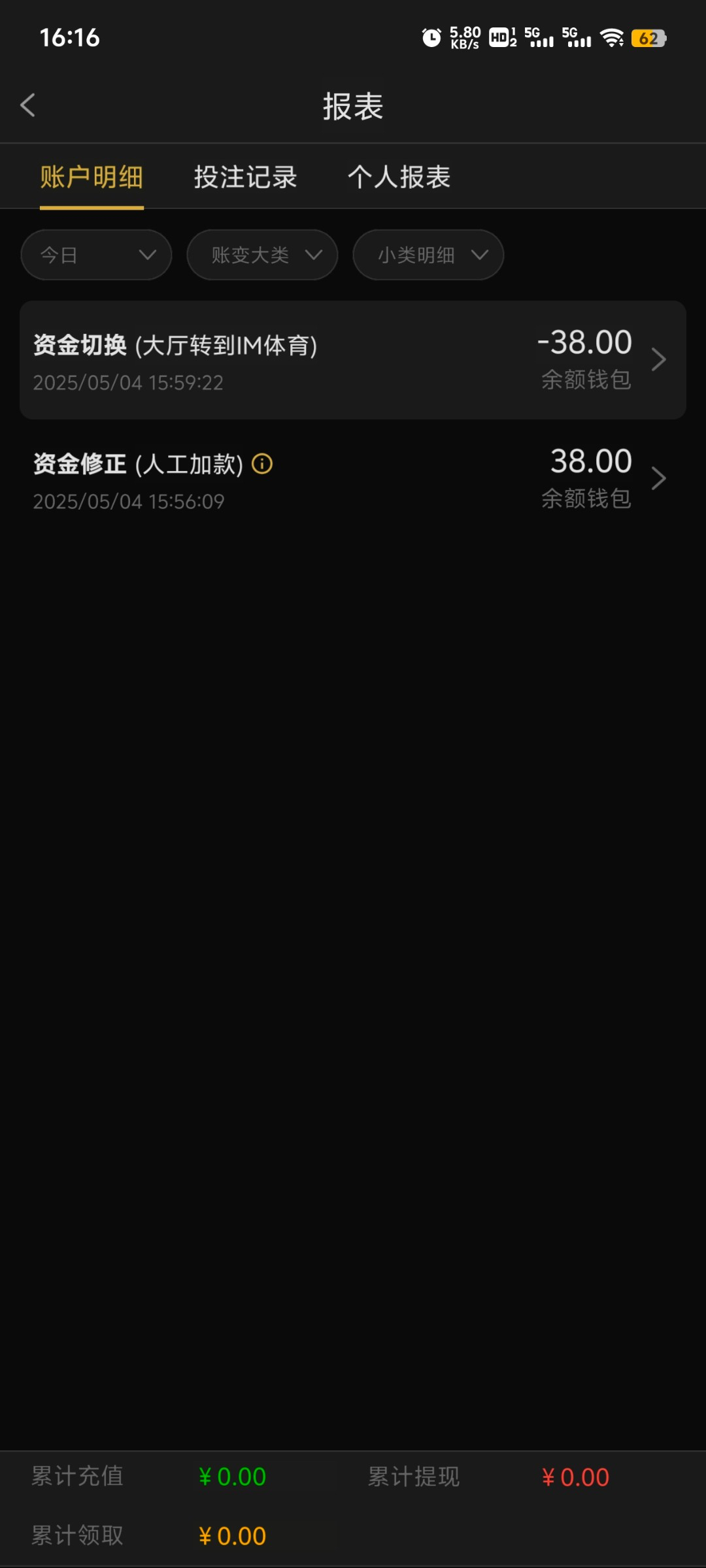Image resolution: width=706 pixels, height=1568 pixels.
Task: Open the 小类明细 filter dropdown
Action: point(428,255)
